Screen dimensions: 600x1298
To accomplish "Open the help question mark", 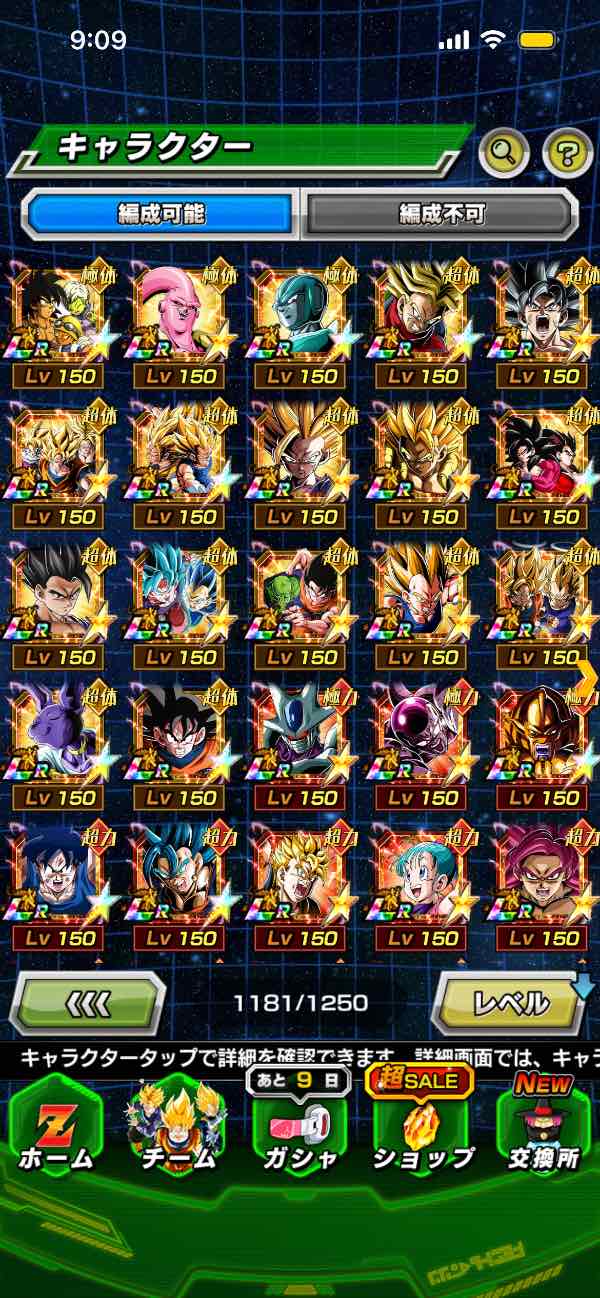I will [x=567, y=152].
